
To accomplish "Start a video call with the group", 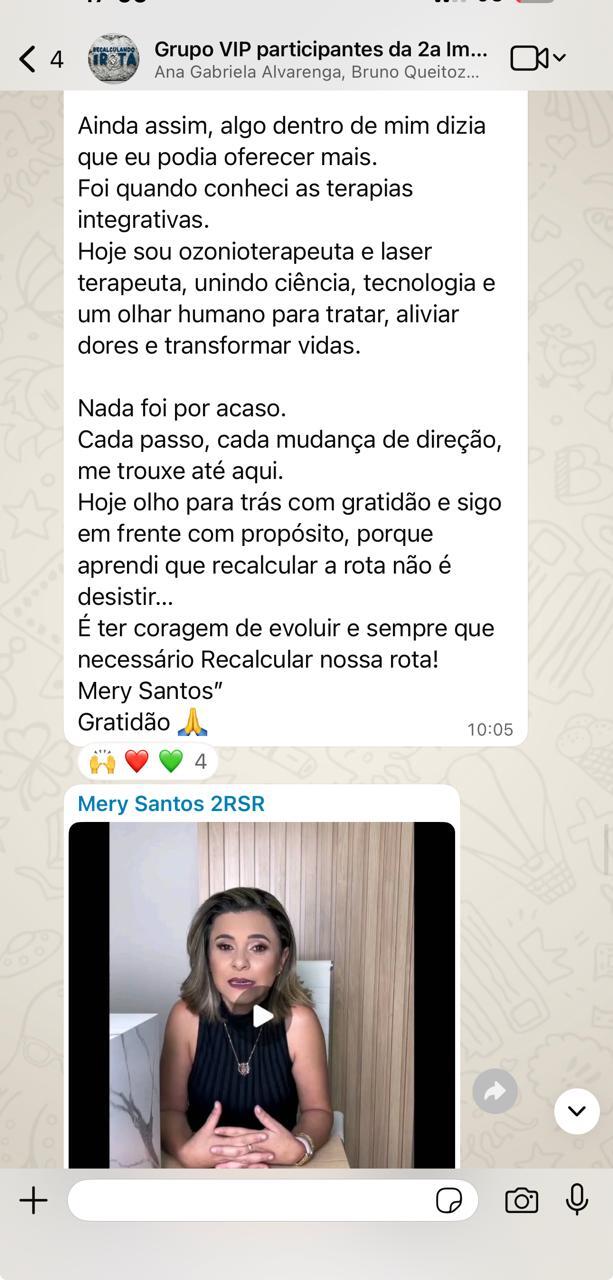I will (537, 58).
